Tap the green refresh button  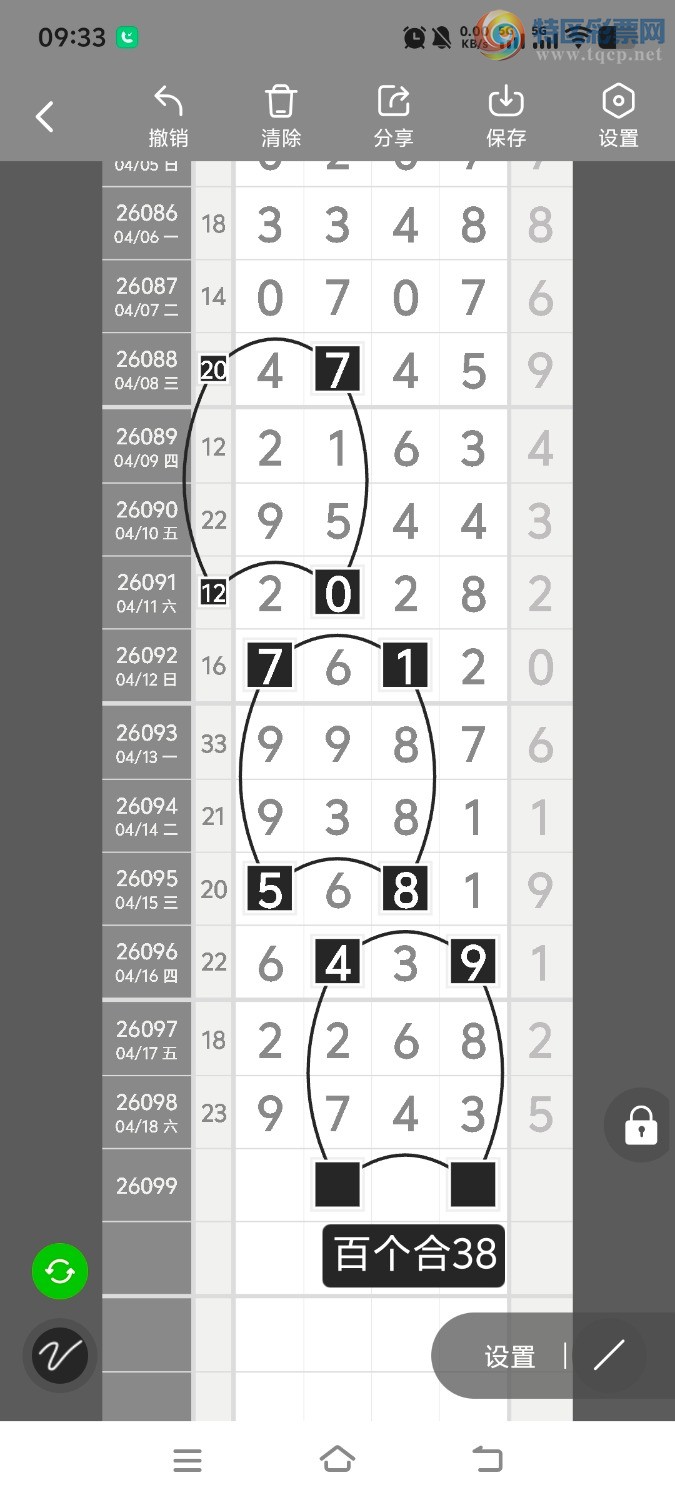pyautogui.click(x=60, y=1272)
